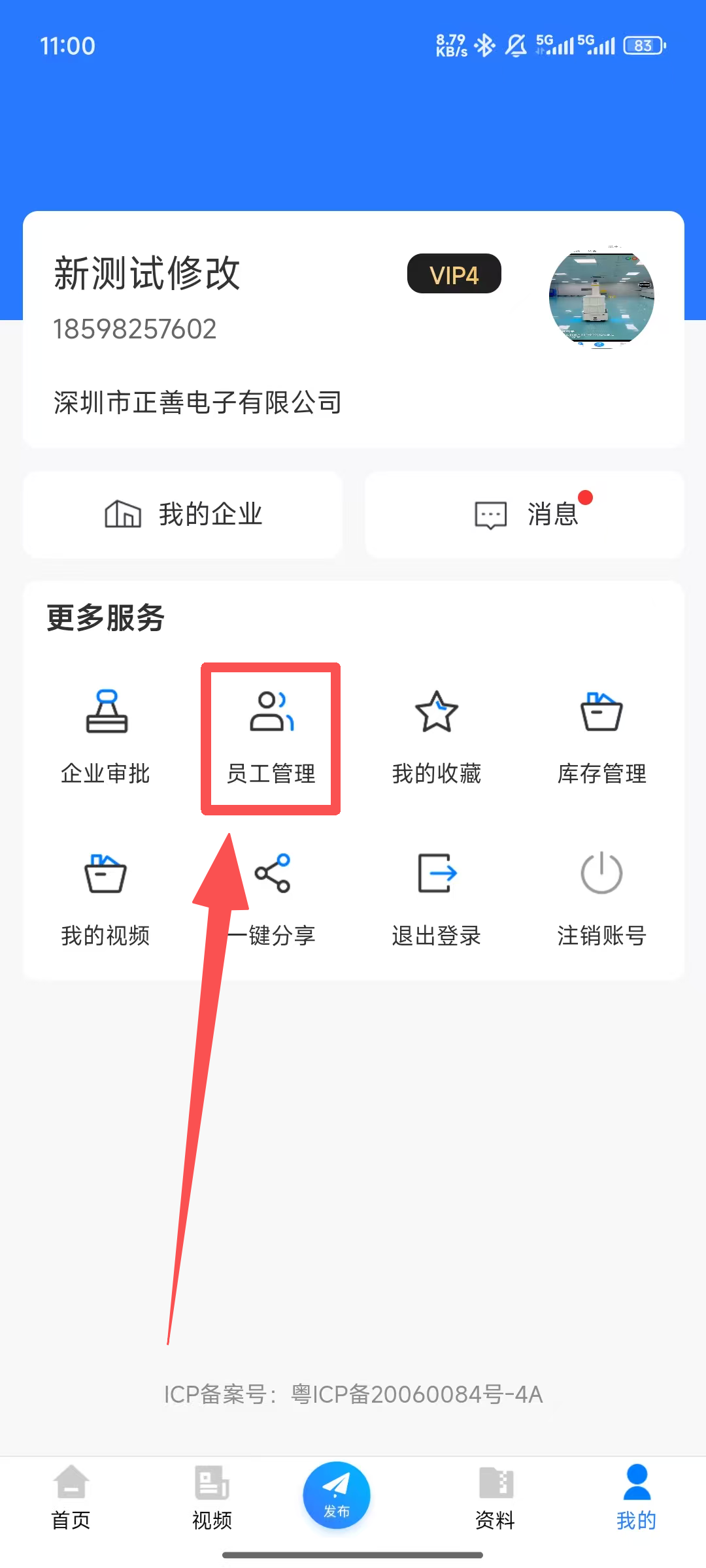Open 我的视频 my videos
Image resolution: width=706 pixels, height=1568 pixels.
pyautogui.click(x=106, y=899)
